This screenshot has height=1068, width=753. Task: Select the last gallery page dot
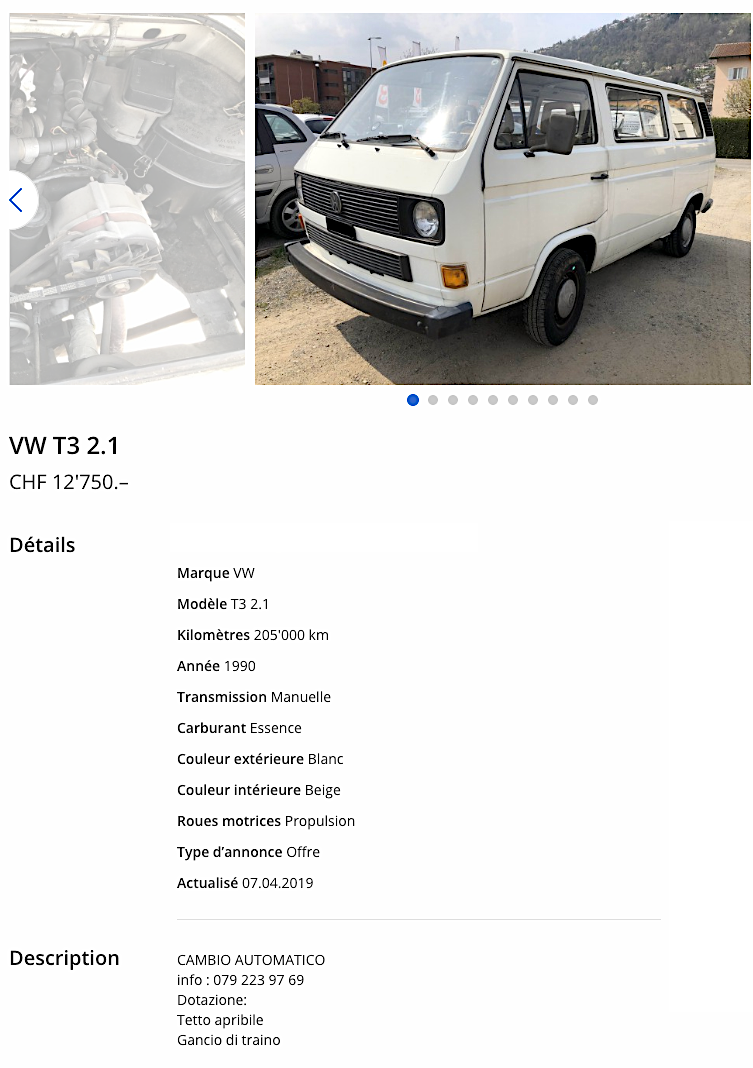(x=593, y=400)
